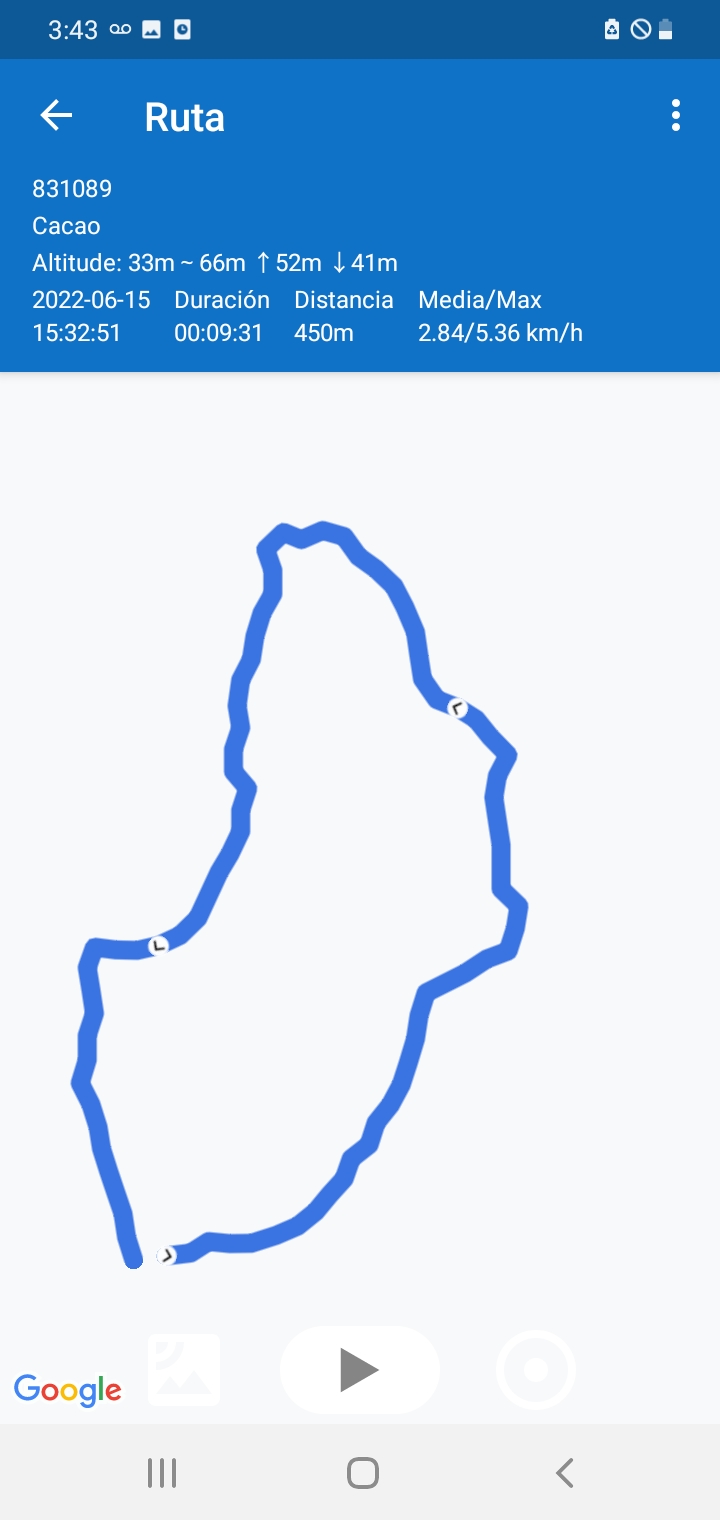720x1520 pixels.
Task: Play the recorded route animation
Action: tap(359, 1369)
